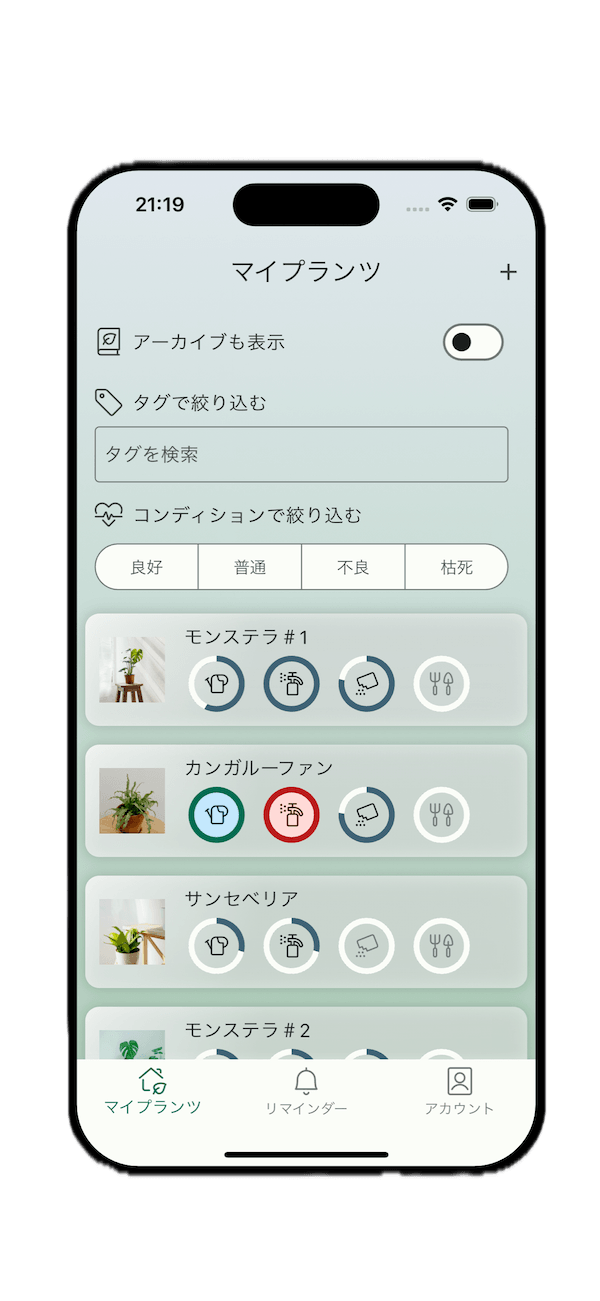
Task: Tap fertilizer icon for モンステラ＃1
Action: [366, 684]
